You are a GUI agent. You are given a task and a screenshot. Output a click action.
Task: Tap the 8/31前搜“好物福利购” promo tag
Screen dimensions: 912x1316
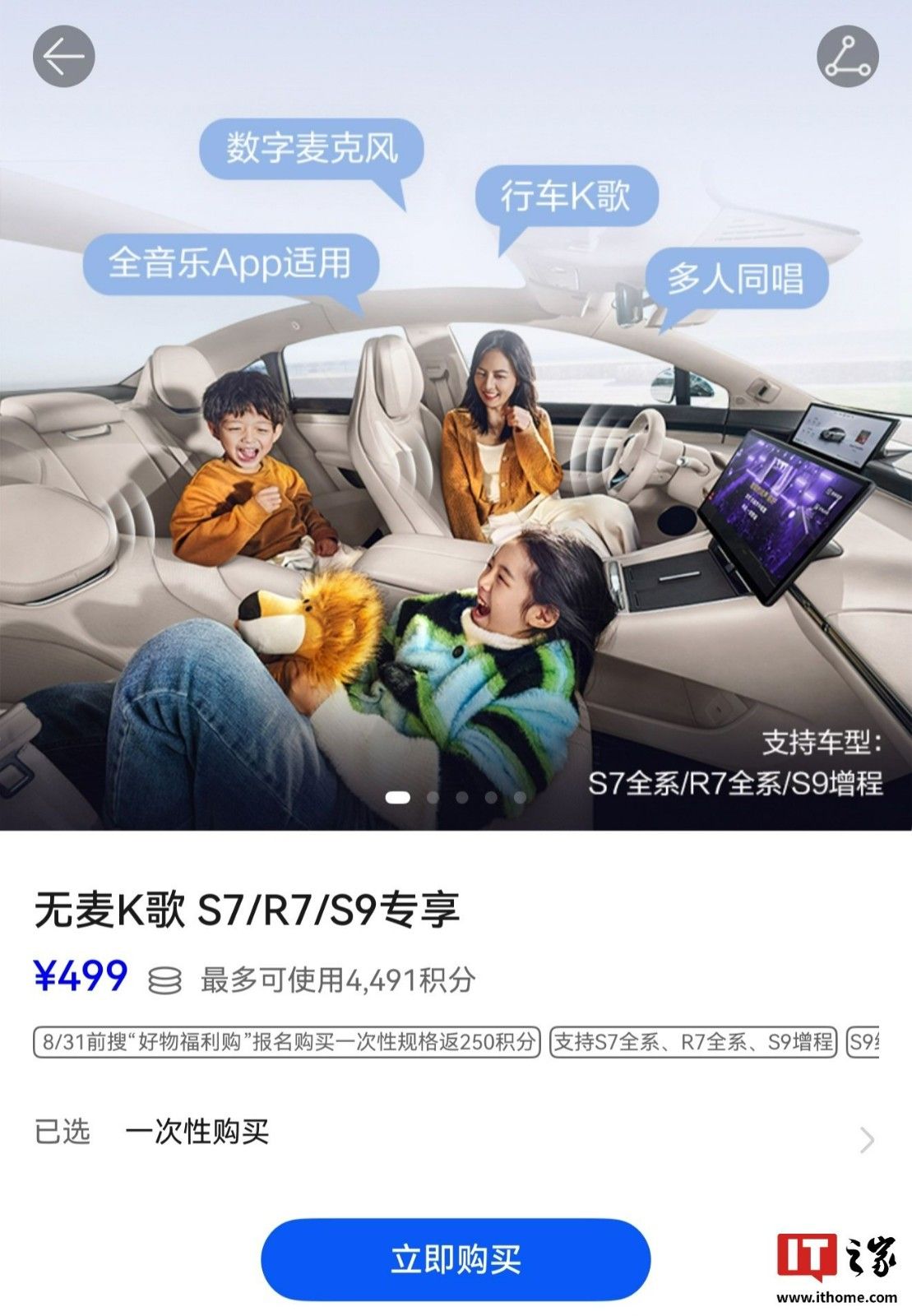pos(287,1042)
